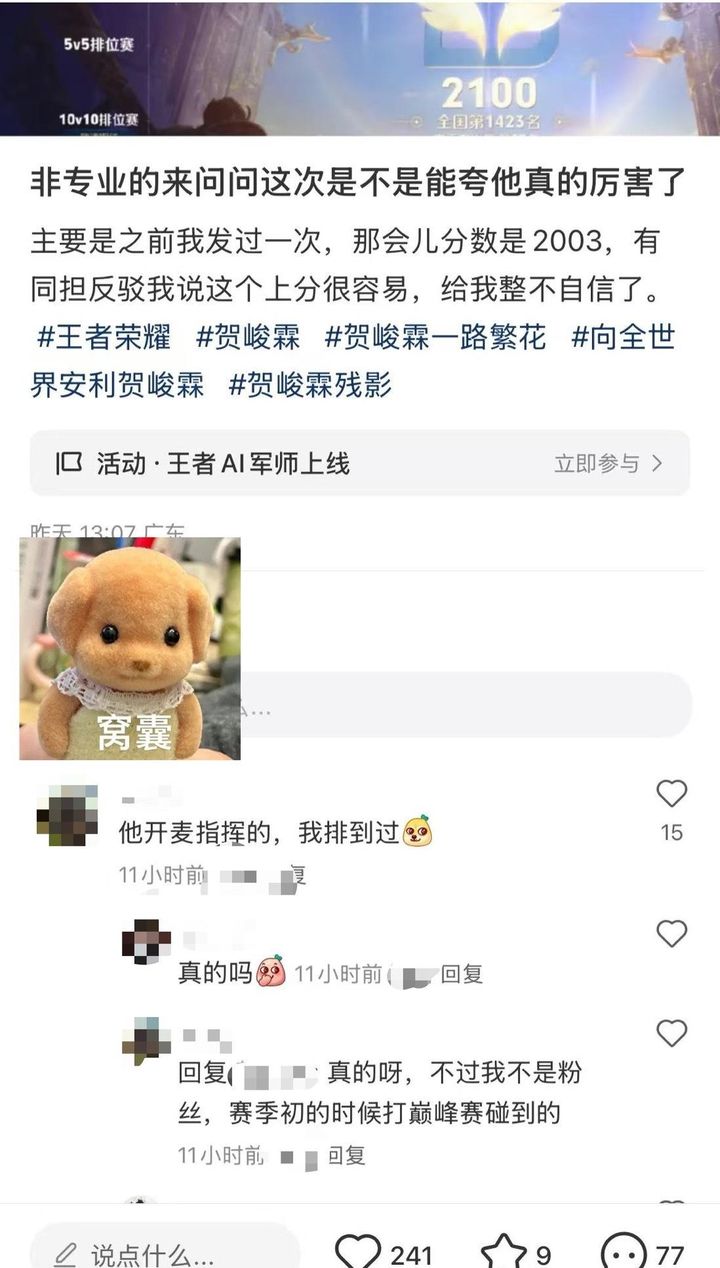Open the #王者荣耀 hashtag
The height and width of the screenshot is (1268, 720).
(x=103, y=337)
